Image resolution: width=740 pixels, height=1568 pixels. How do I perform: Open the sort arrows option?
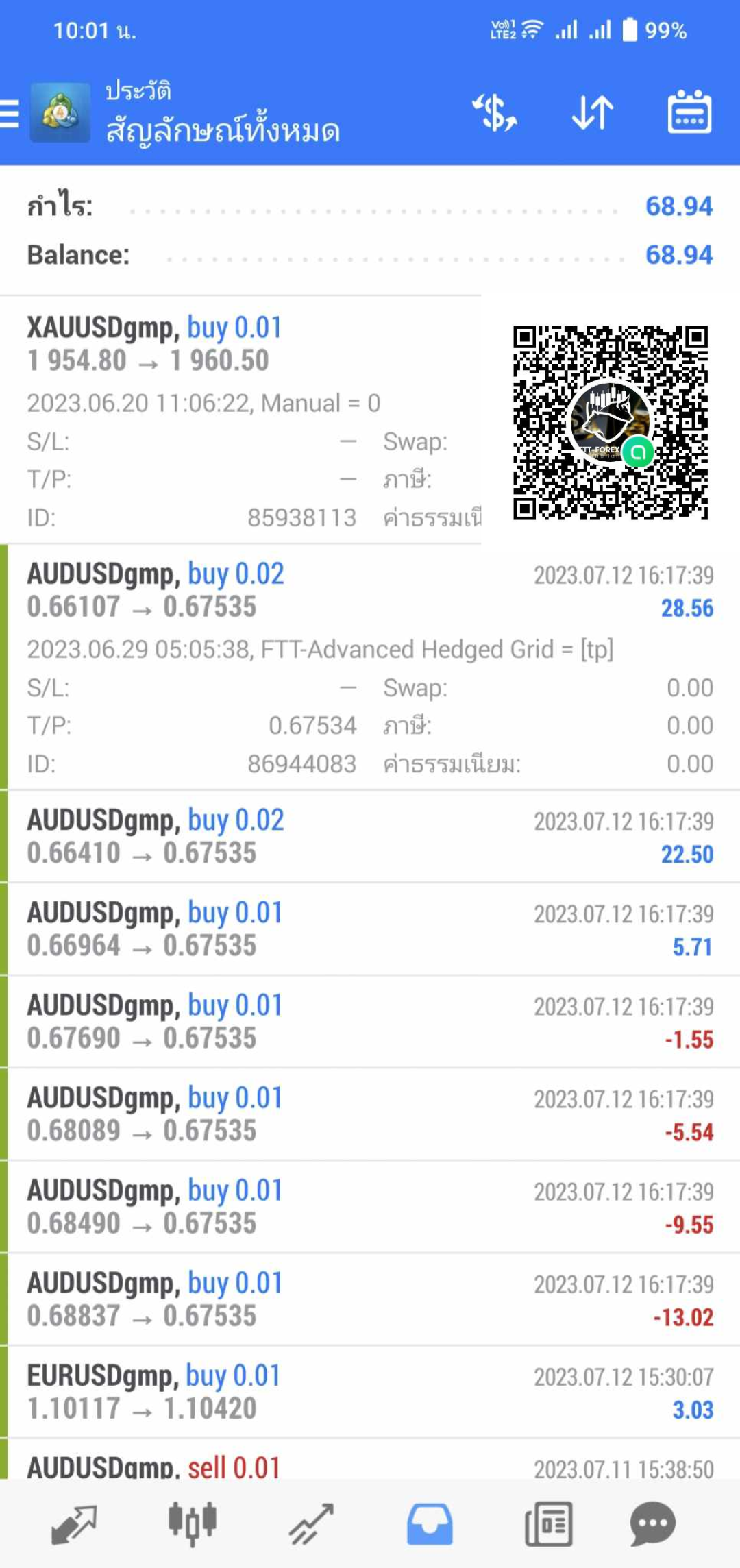[593, 113]
